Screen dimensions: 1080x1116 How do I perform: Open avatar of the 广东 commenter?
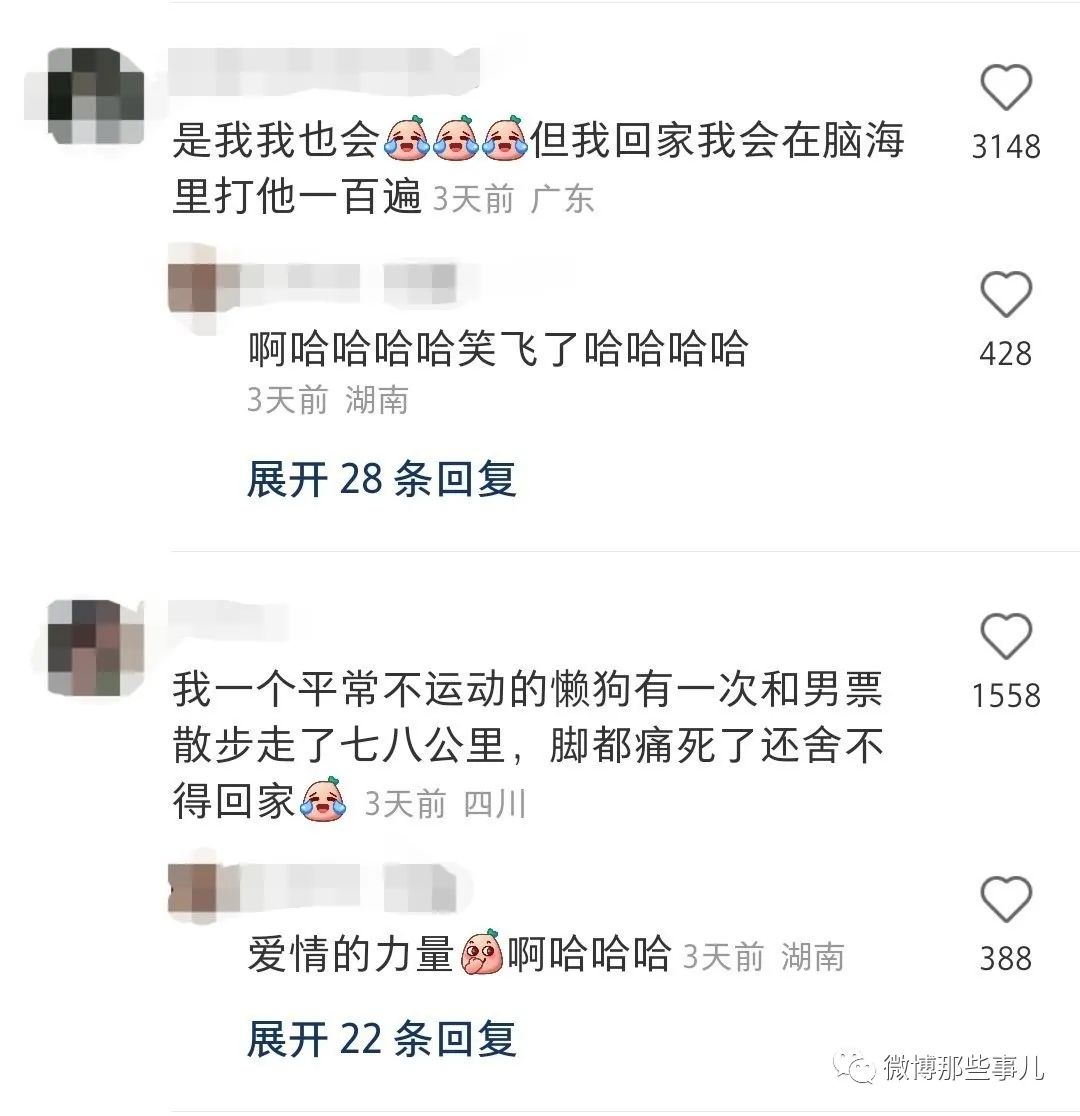pos(96,96)
